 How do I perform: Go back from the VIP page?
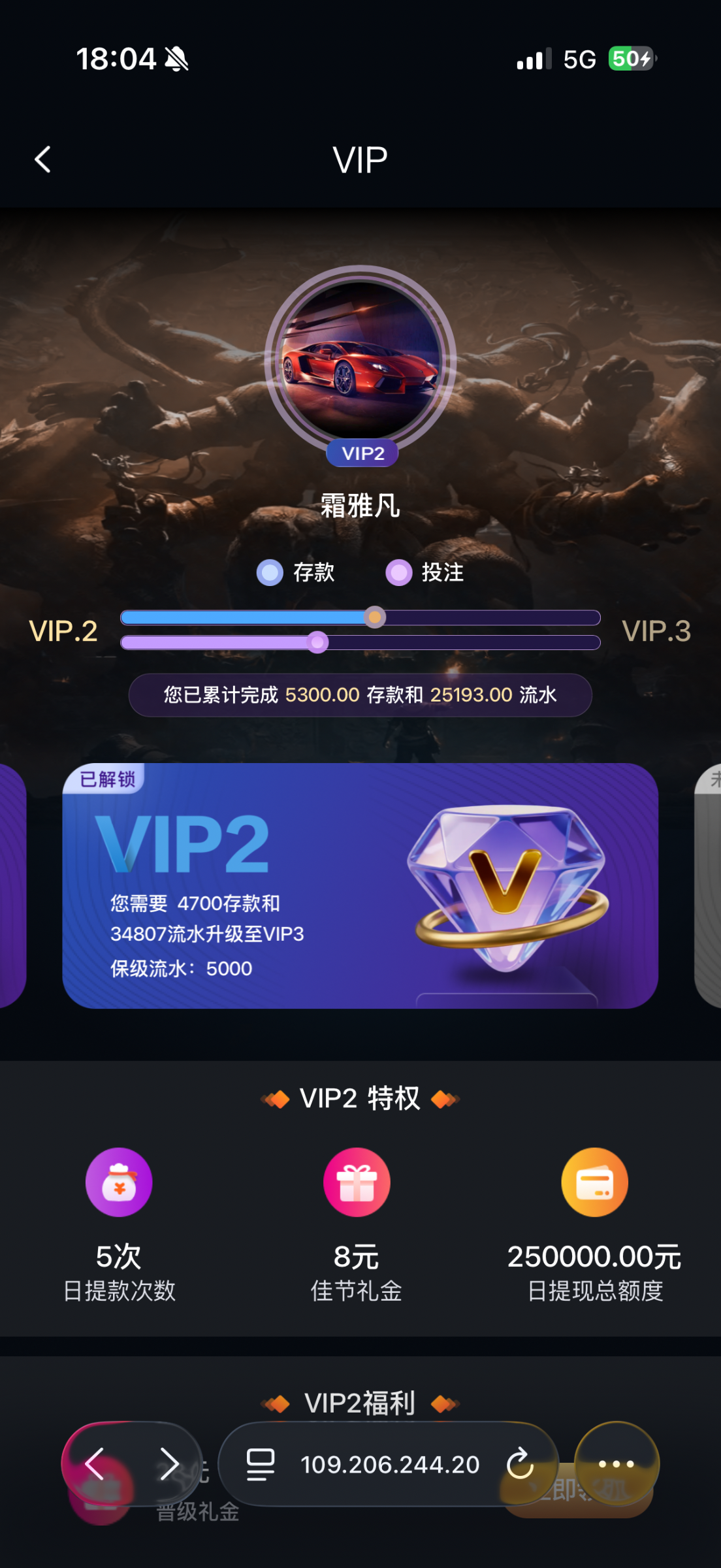(x=43, y=159)
